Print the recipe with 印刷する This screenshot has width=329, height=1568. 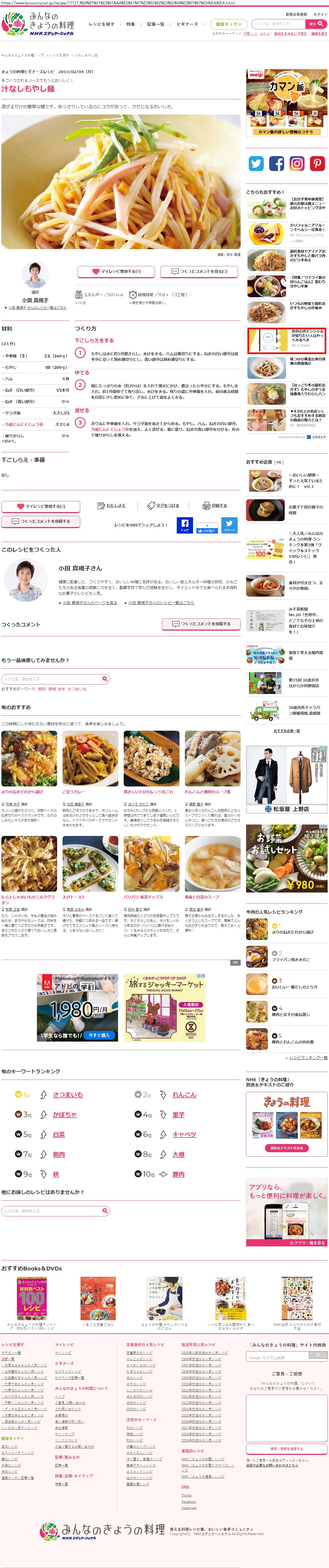click(x=215, y=506)
